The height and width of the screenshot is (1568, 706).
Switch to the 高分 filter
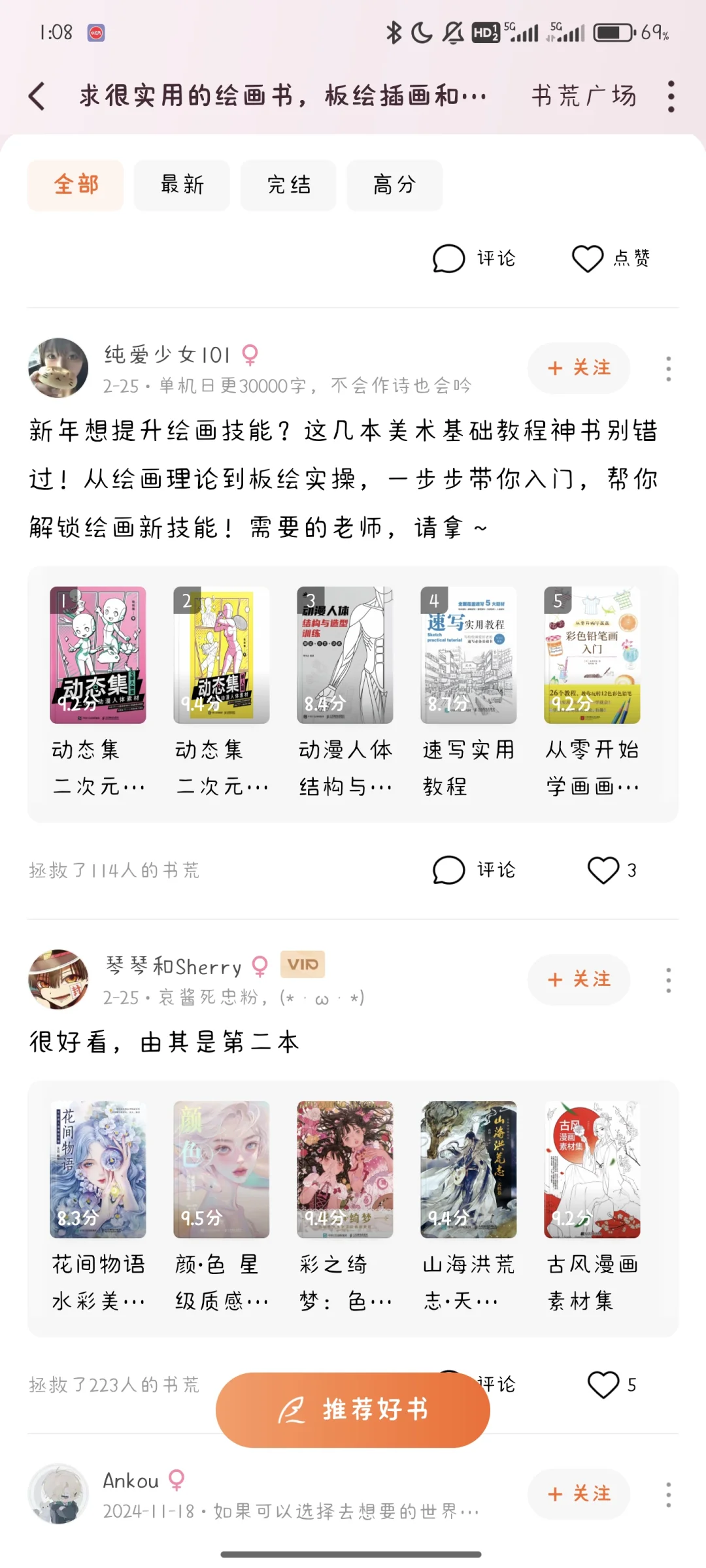coord(395,185)
